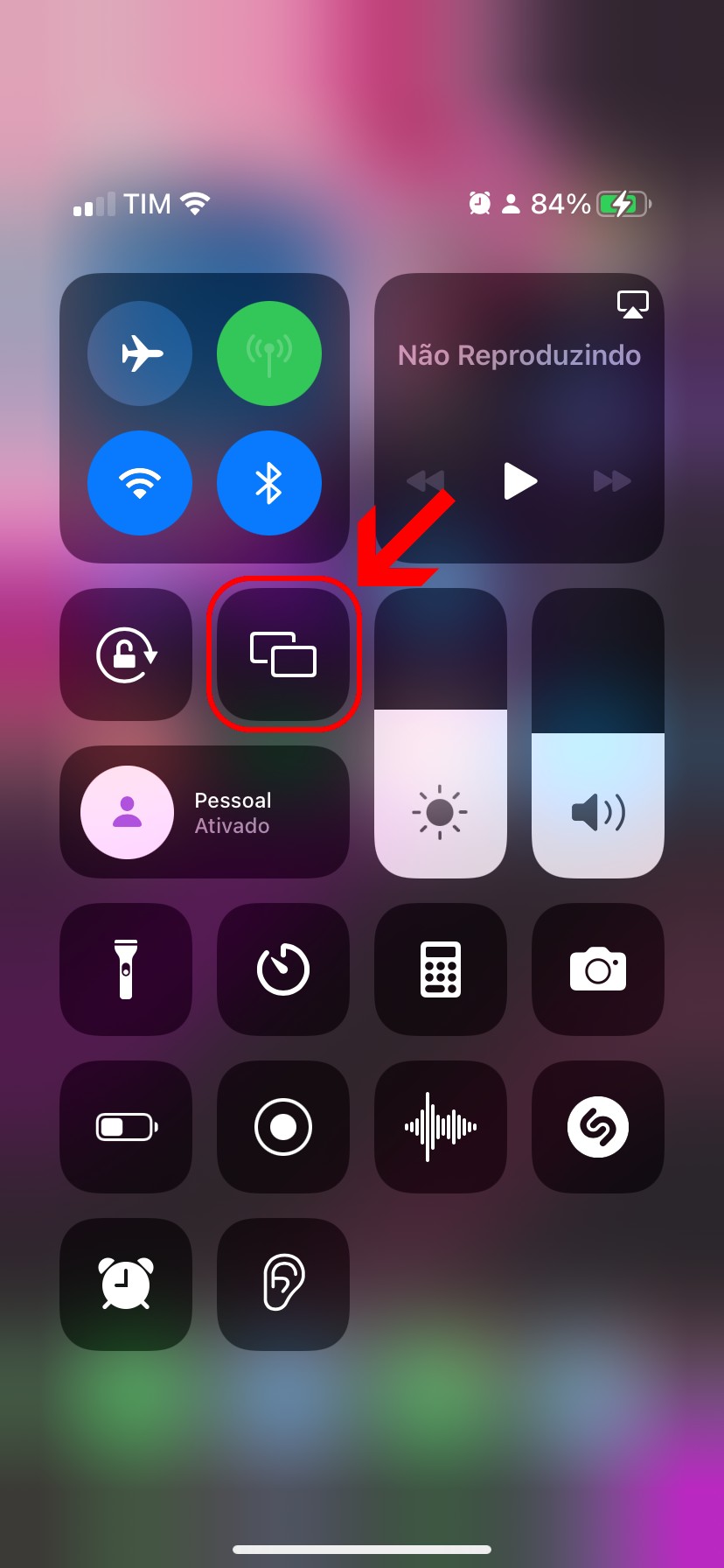Viewport: 724px width, 1568px height.
Task: Open screen mirroring
Action: [x=283, y=654]
